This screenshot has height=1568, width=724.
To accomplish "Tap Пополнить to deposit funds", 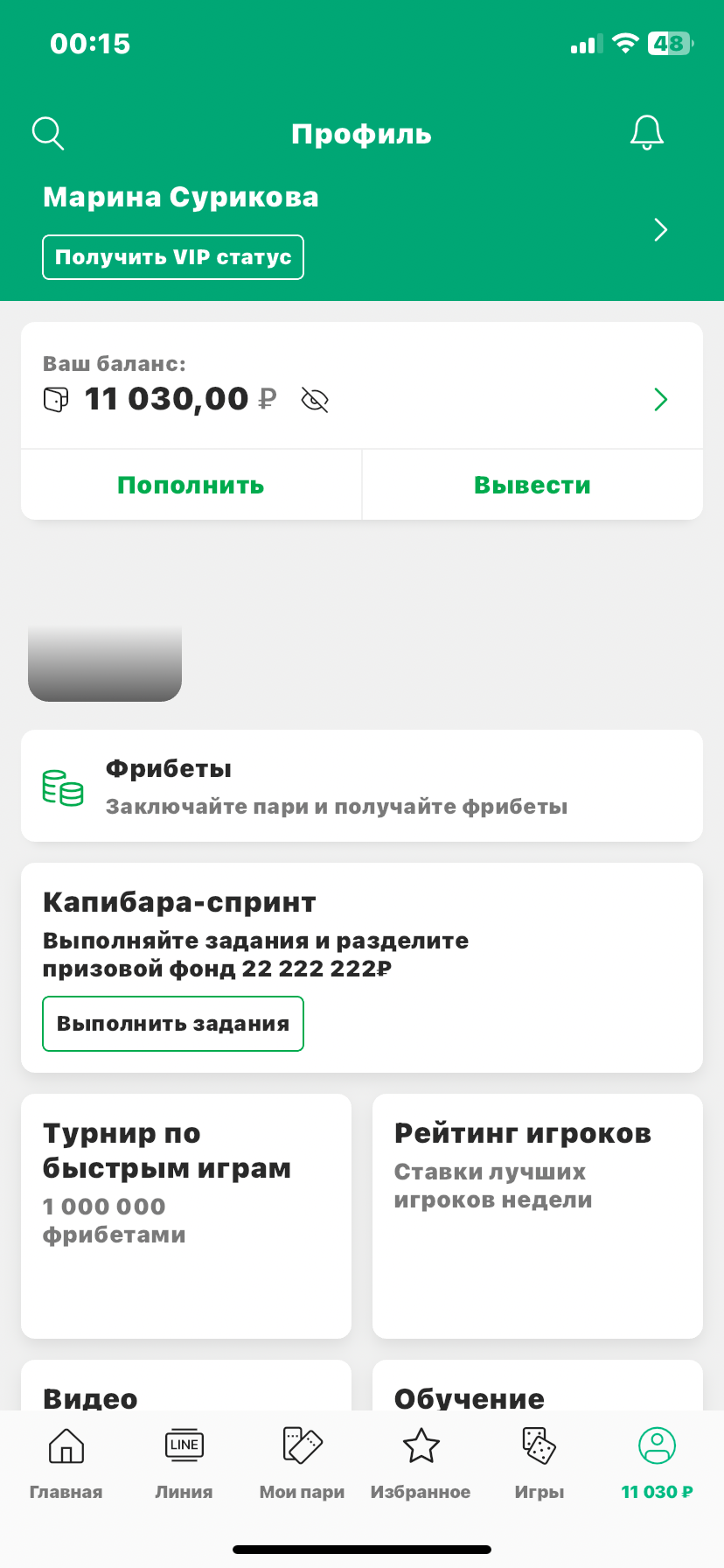I will coord(191,486).
